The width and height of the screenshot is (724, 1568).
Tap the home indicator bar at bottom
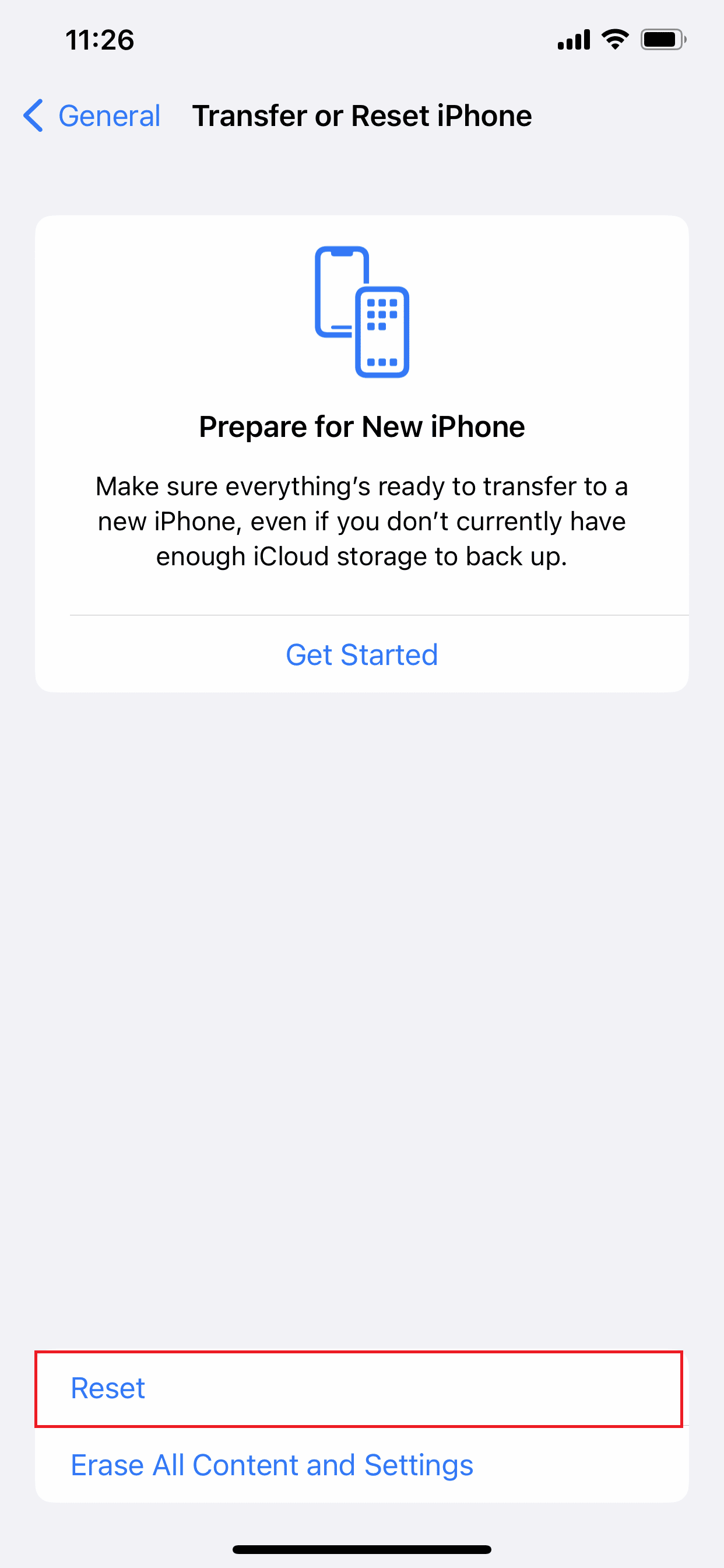click(361, 1549)
